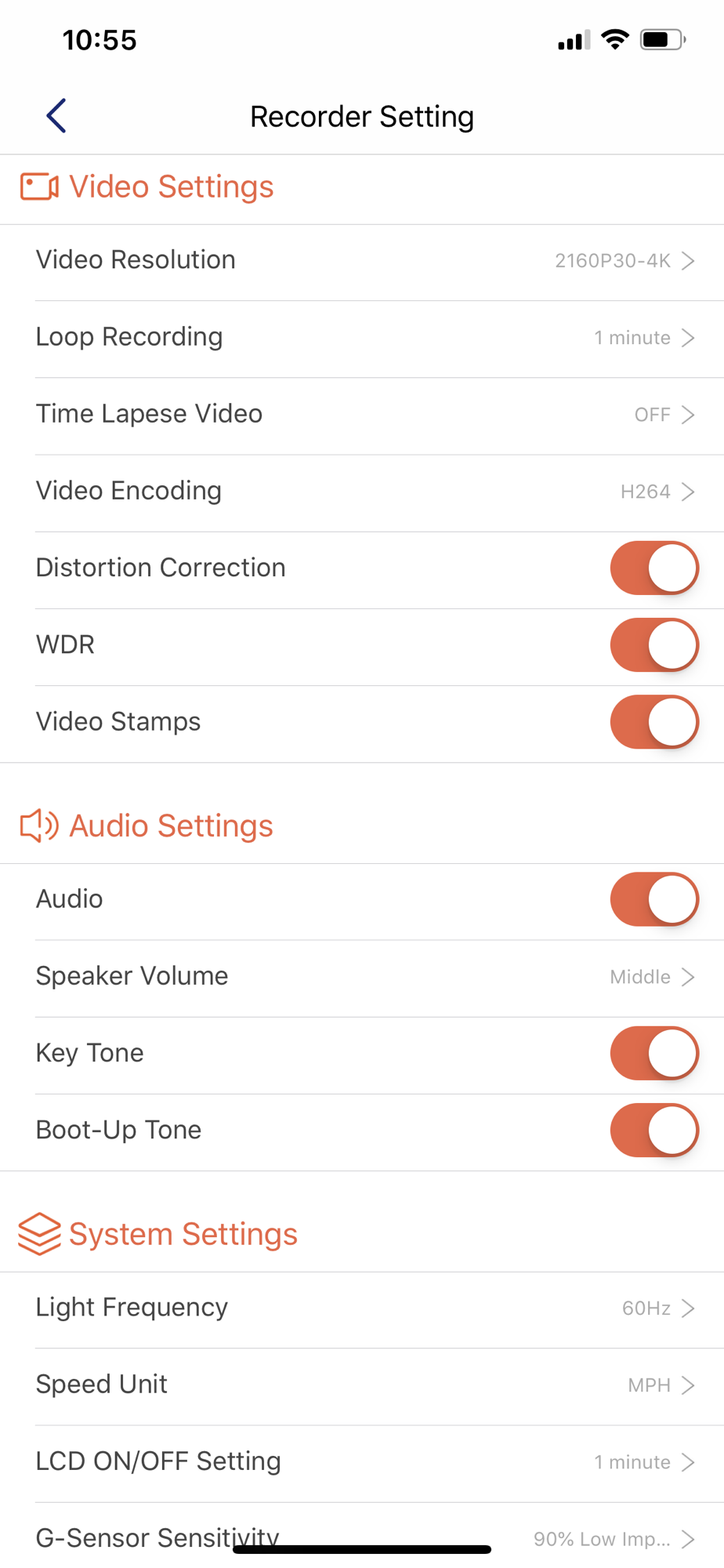724x1568 pixels.
Task: Open Light Frequency setting
Action: tap(362, 1309)
